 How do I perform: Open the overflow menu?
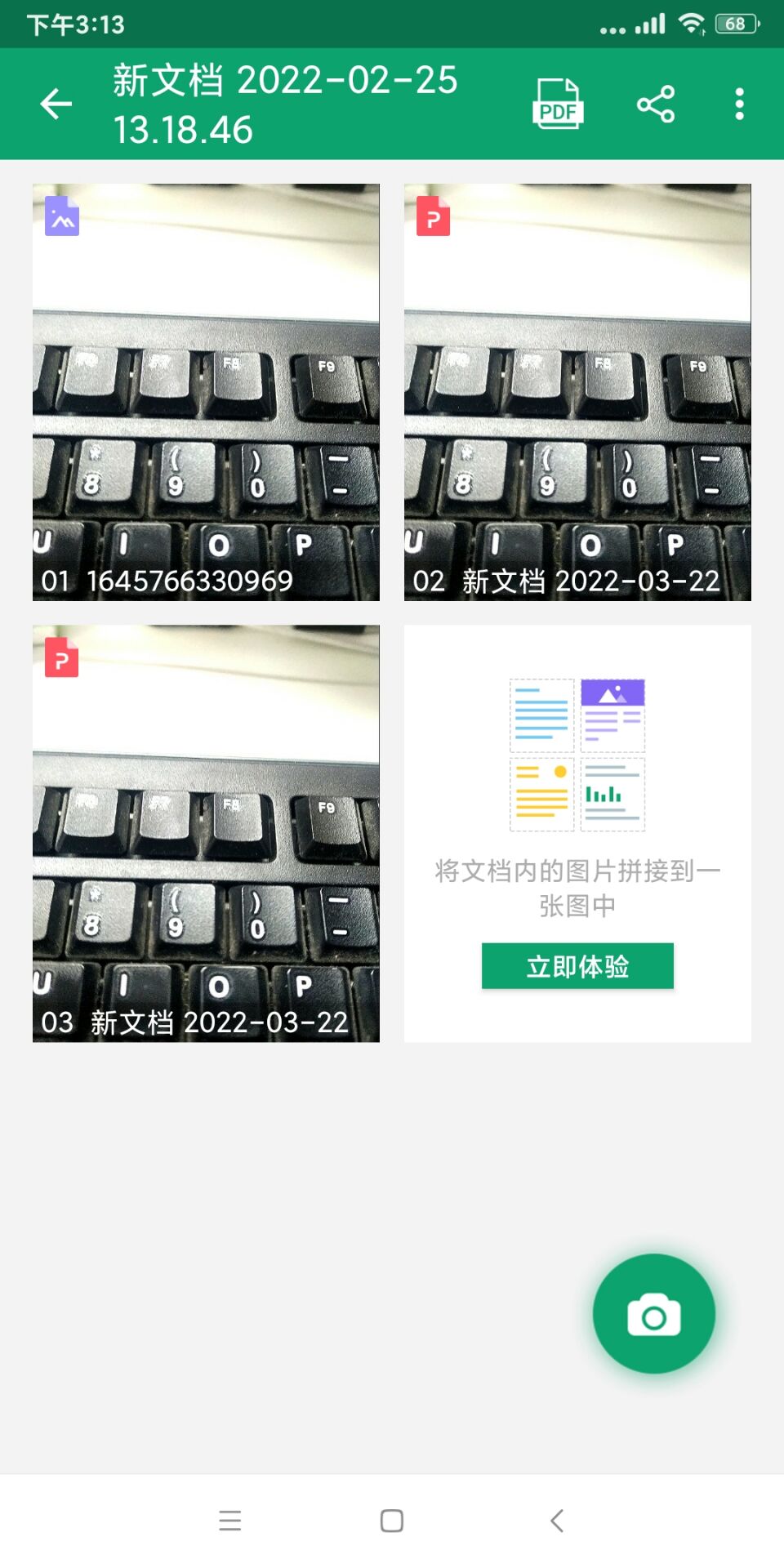pos(739,104)
